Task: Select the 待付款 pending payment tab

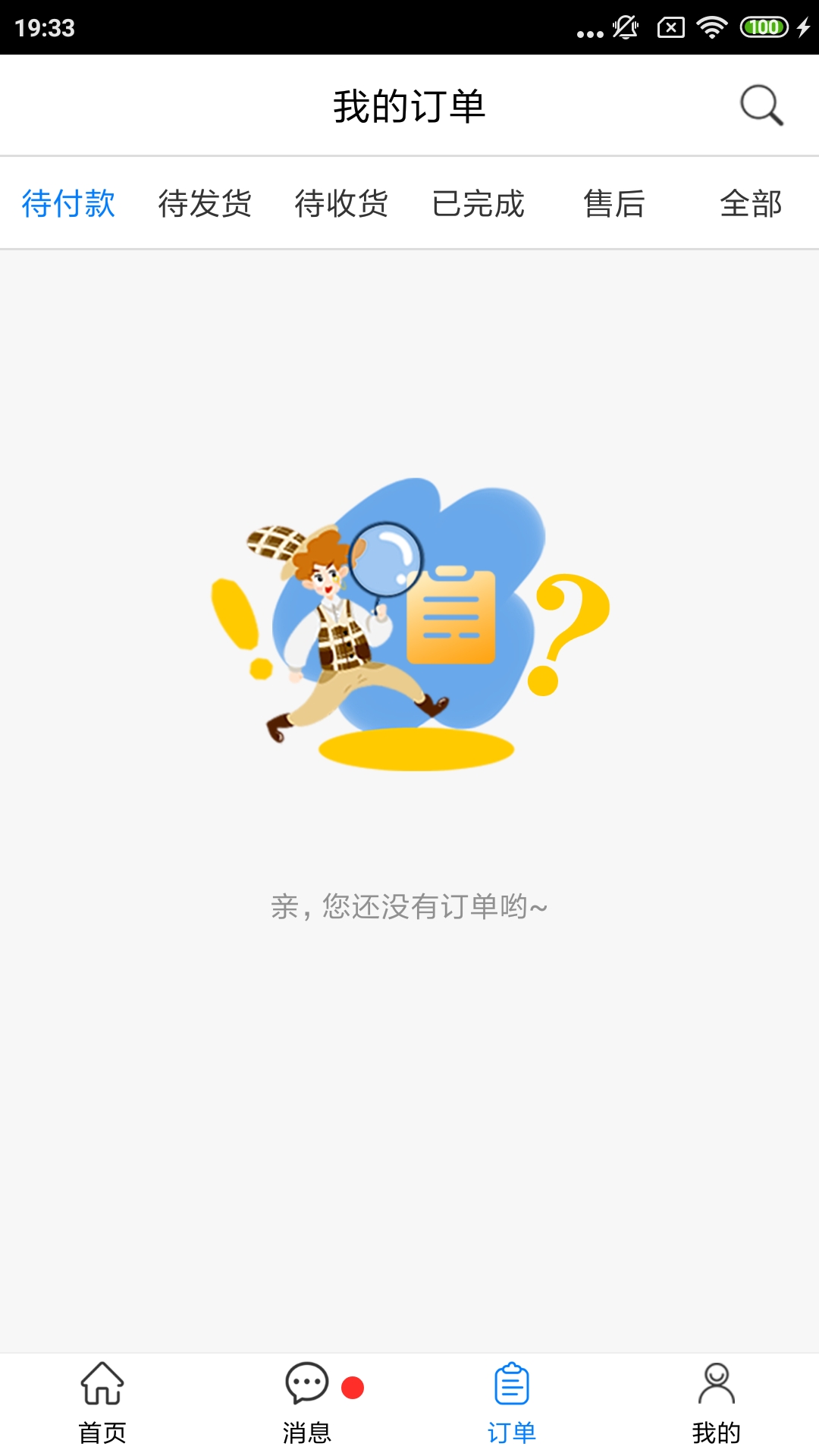Action: coord(68,203)
